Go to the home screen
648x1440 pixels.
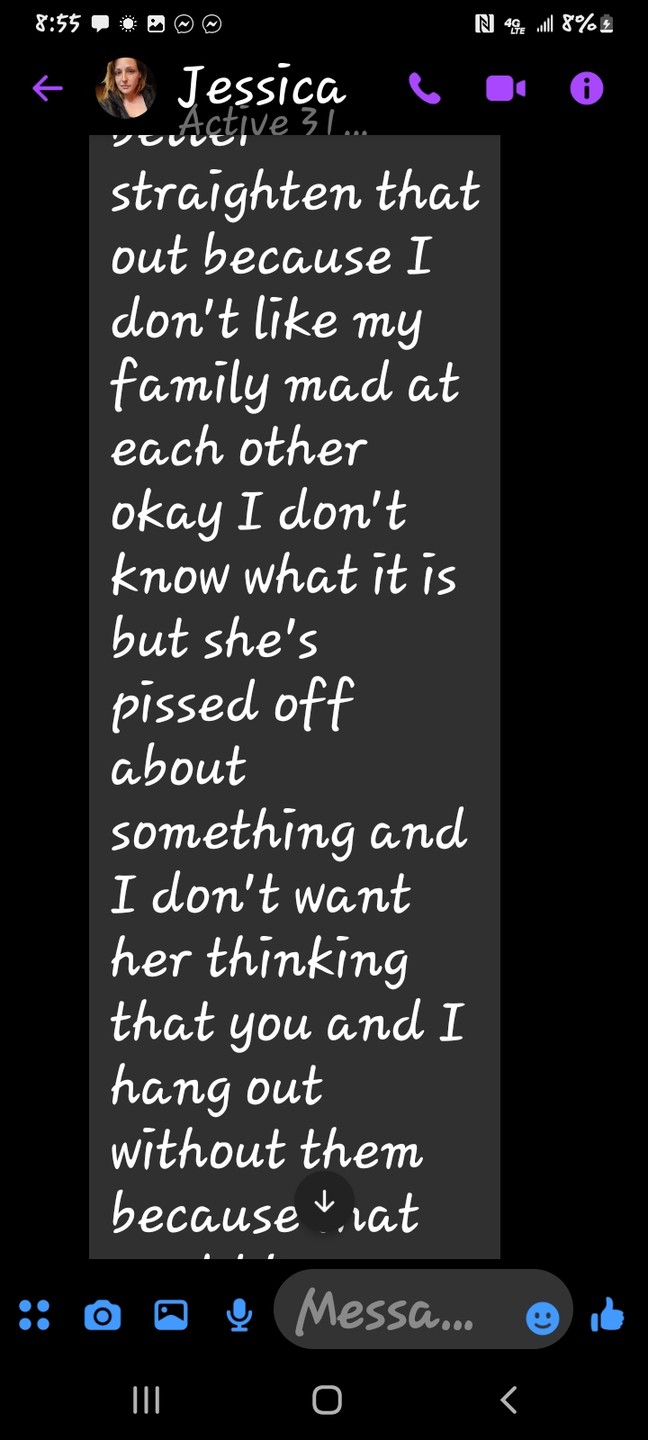326,1400
